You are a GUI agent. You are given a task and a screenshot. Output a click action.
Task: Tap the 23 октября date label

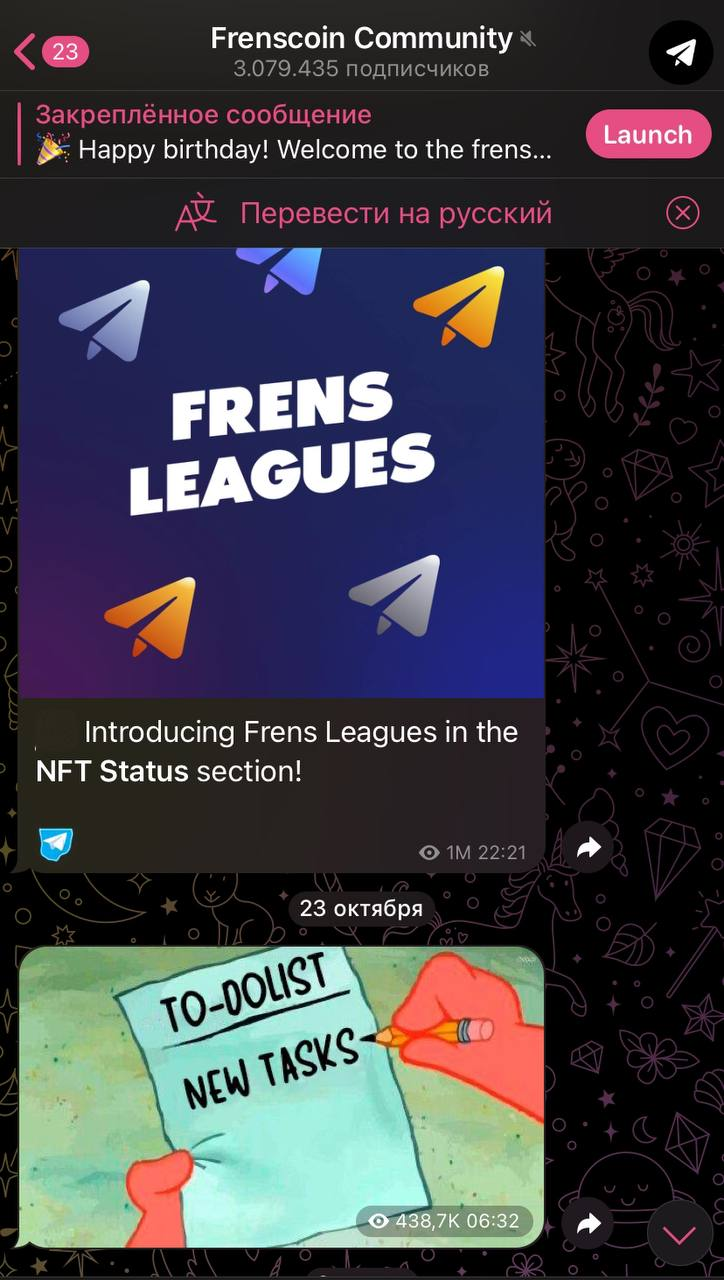[361, 908]
